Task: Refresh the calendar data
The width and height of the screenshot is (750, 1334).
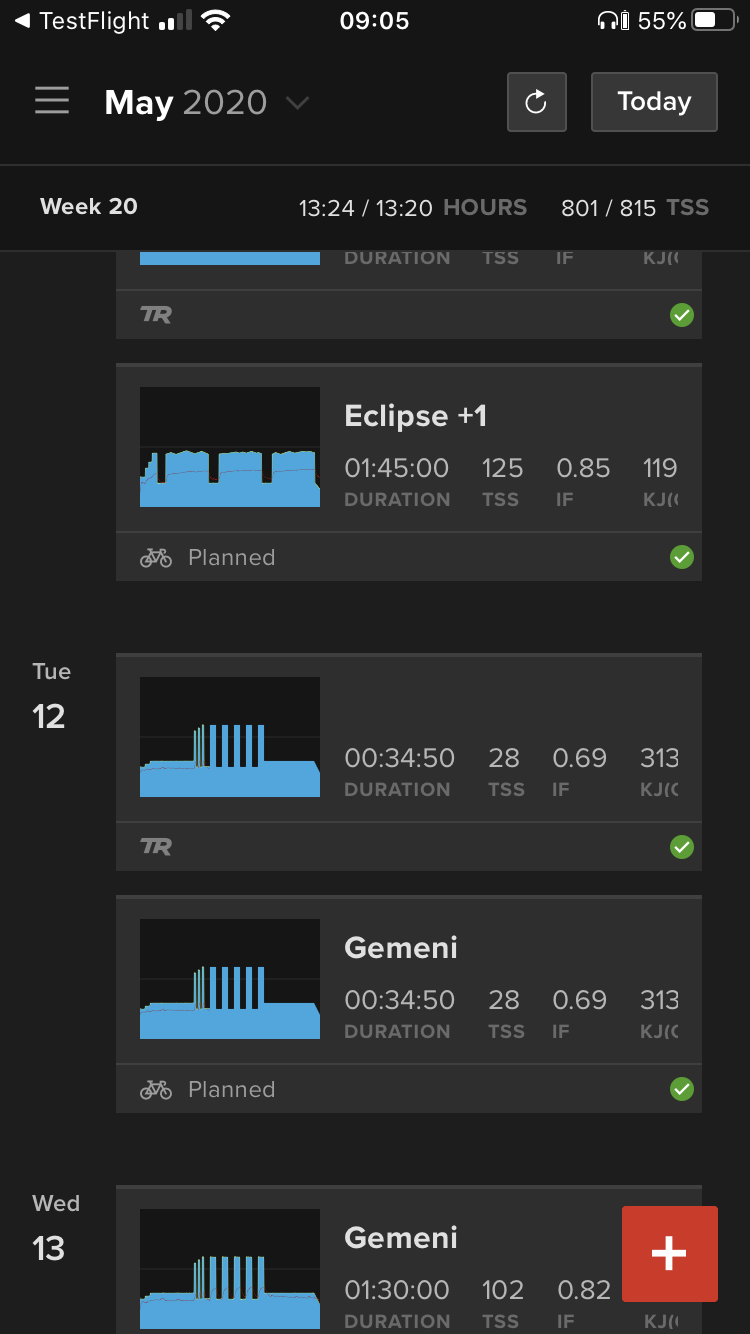Action: tap(537, 102)
